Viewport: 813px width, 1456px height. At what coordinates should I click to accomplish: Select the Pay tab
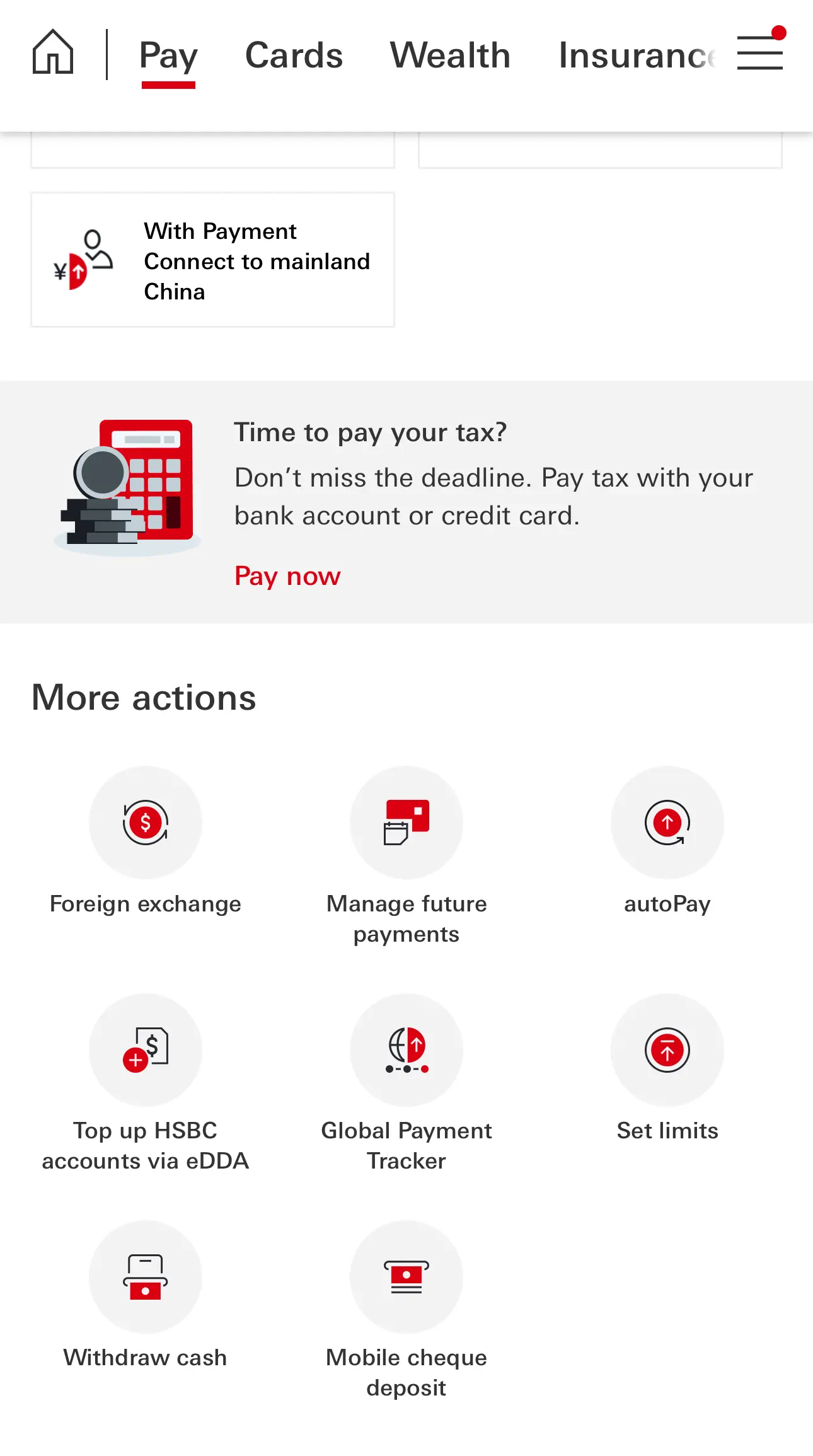(168, 55)
